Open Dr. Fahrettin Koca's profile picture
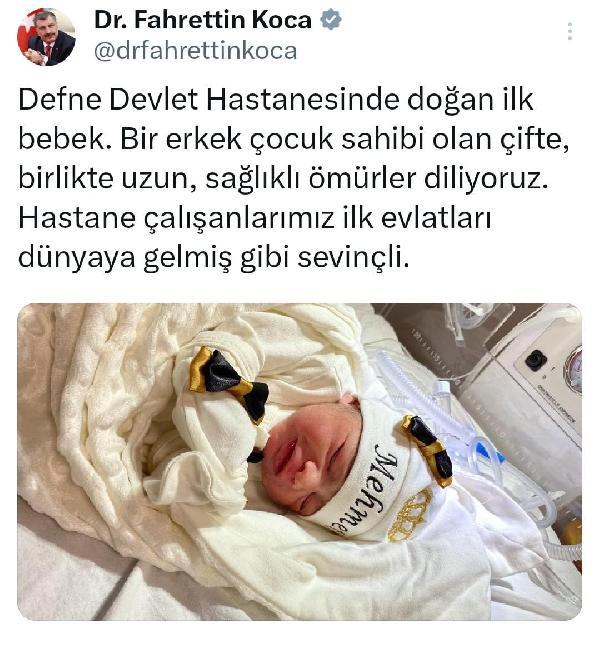 coord(47,36)
